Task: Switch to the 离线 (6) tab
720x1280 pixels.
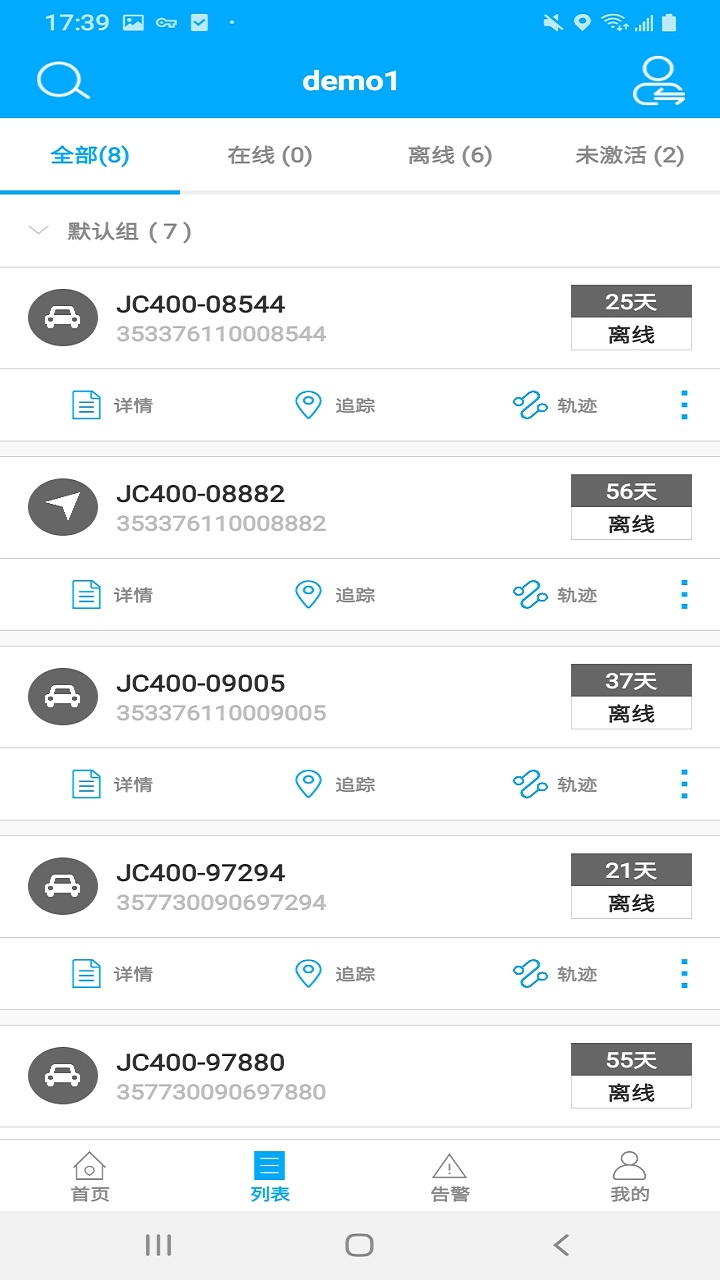Action: [450, 155]
